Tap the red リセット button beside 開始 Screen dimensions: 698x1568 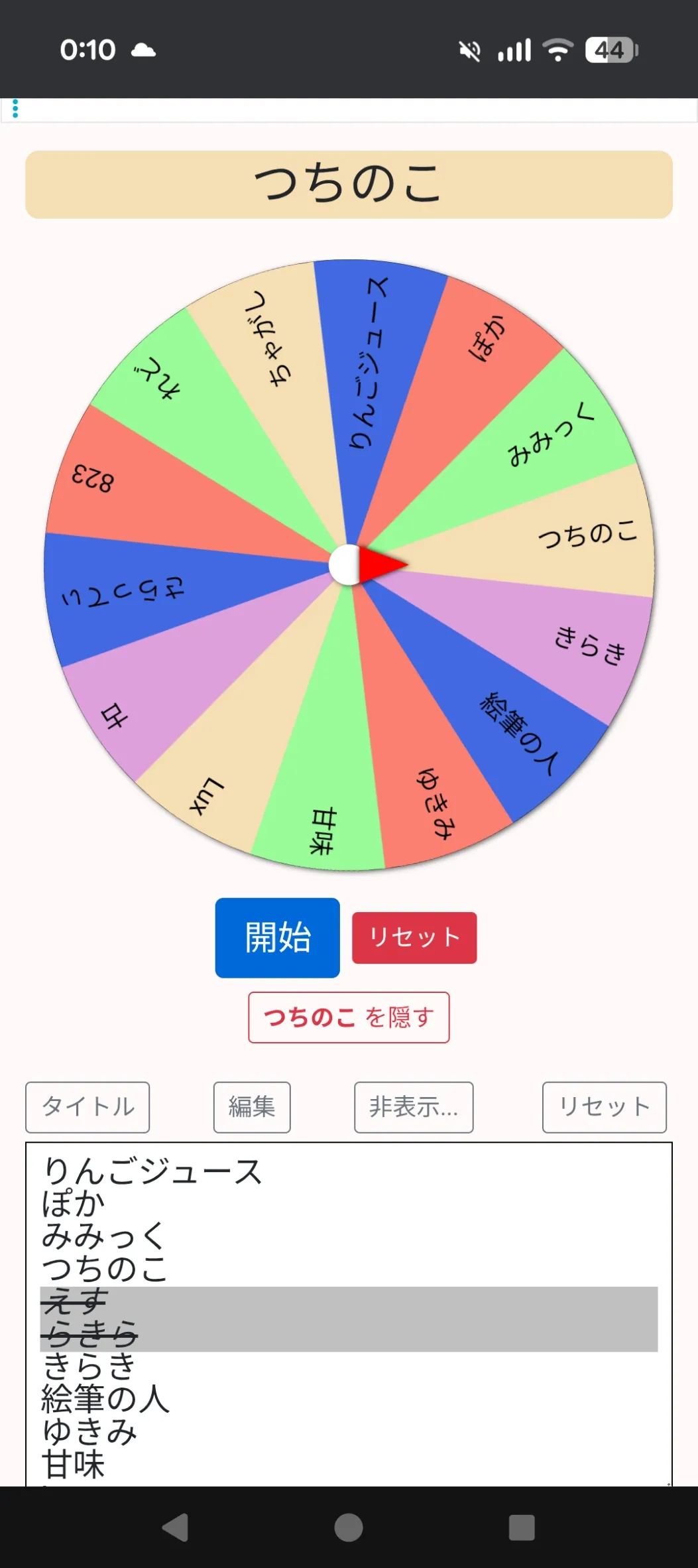click(414, 937)
